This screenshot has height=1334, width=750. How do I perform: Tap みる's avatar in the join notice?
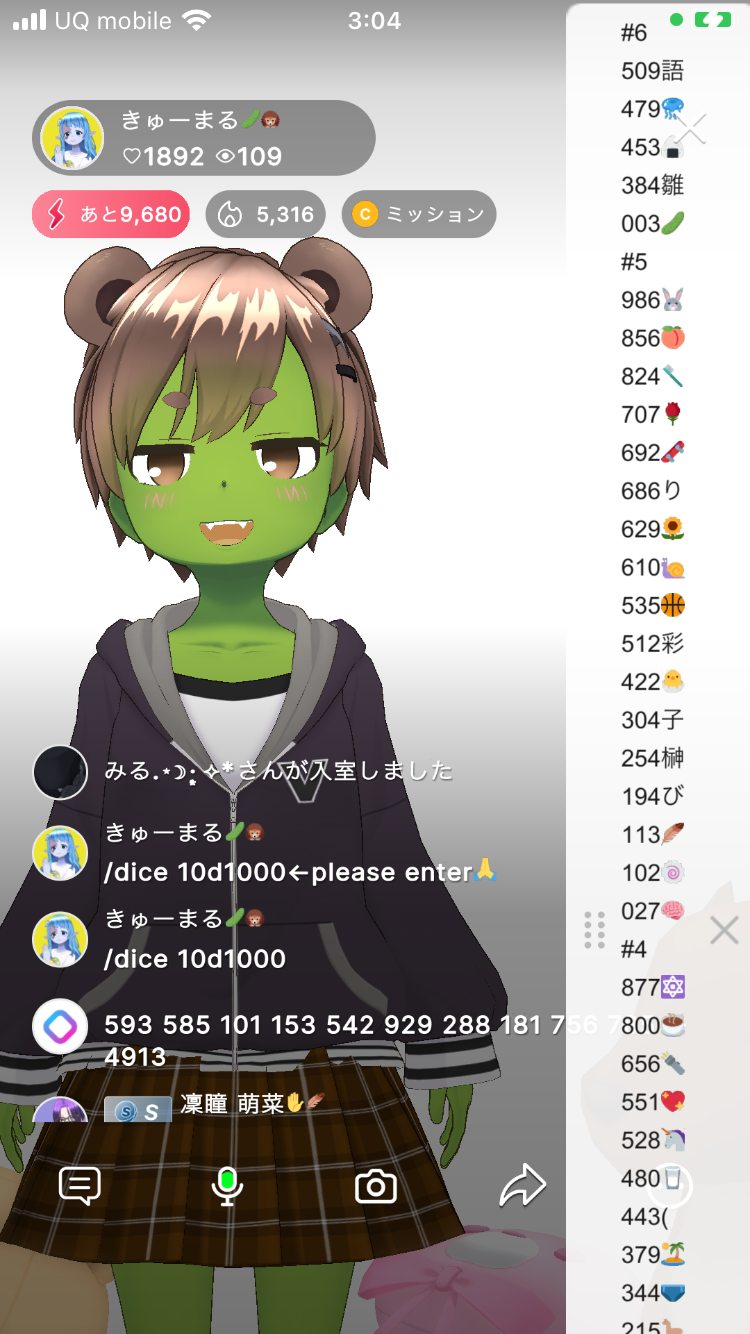(60, 771)
